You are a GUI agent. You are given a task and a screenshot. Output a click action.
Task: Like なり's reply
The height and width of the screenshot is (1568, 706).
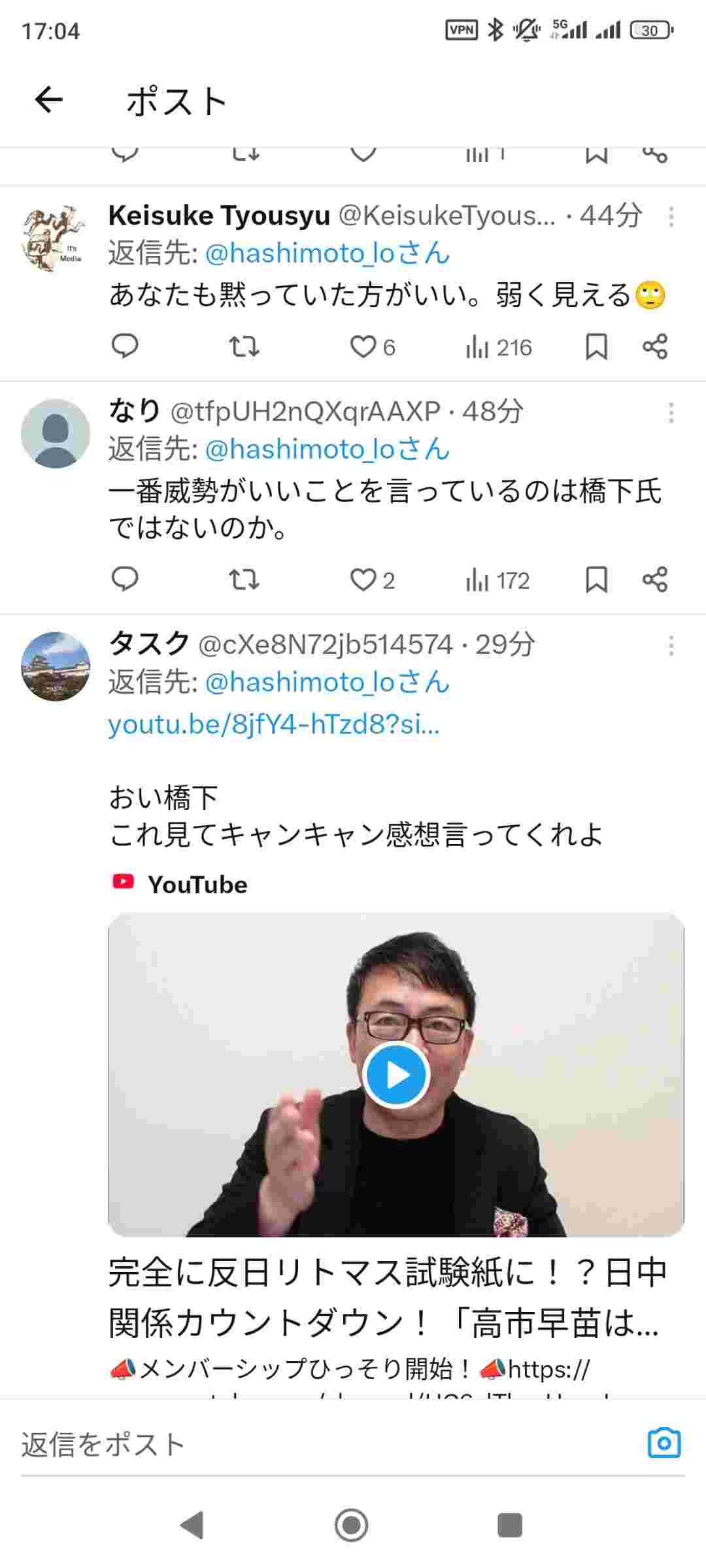coord(363,580)
